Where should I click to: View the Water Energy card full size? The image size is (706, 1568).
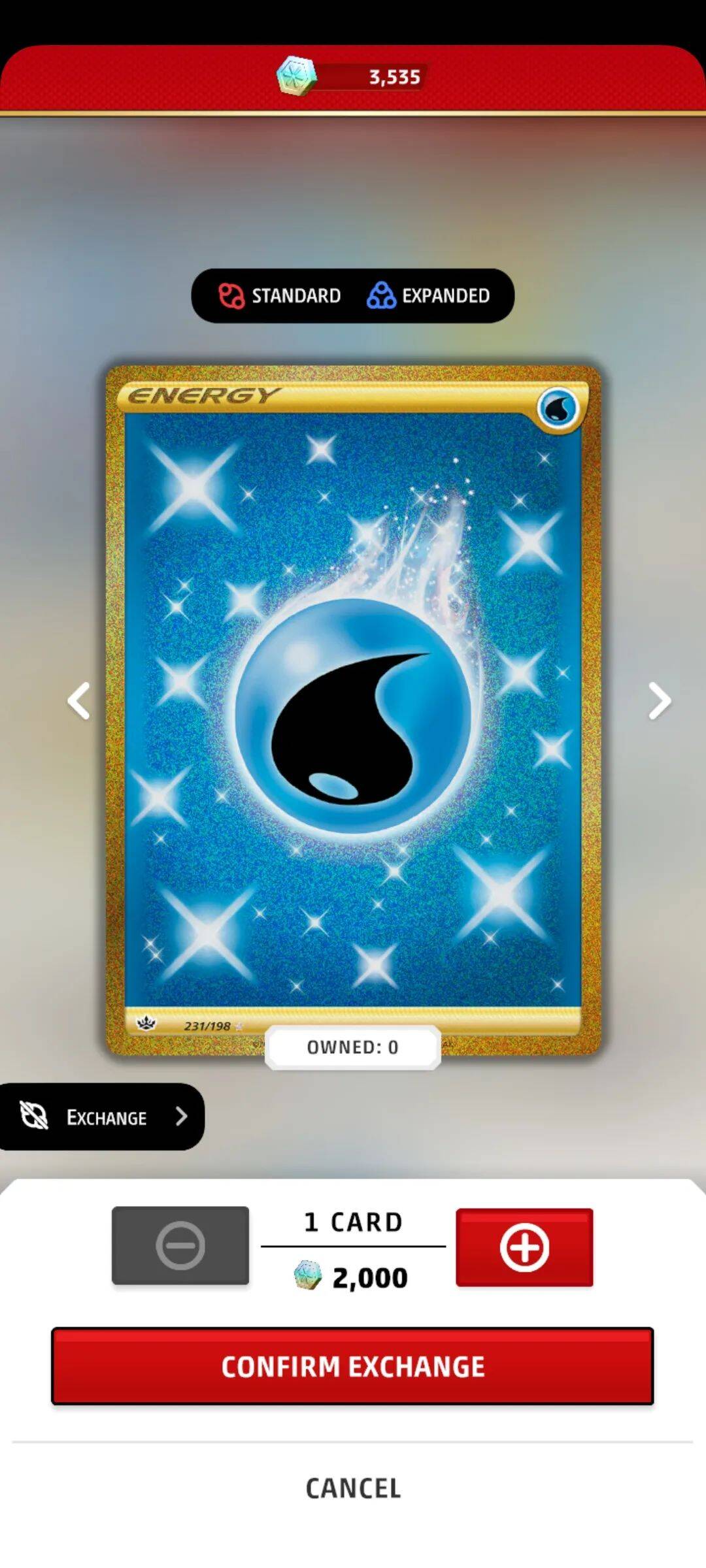[353, 709]
